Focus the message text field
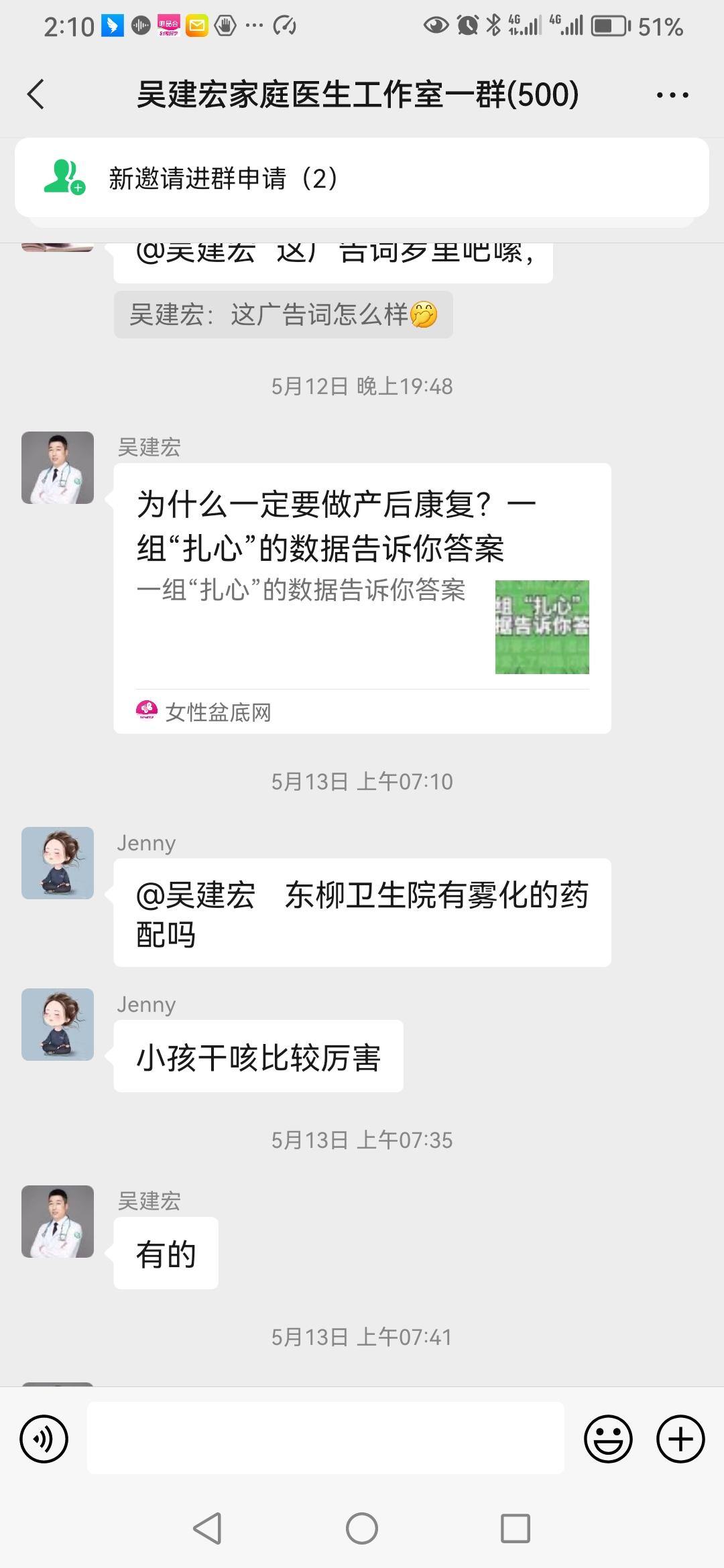This screenshot has width=724, height=1568. (x=325, y=1439)
